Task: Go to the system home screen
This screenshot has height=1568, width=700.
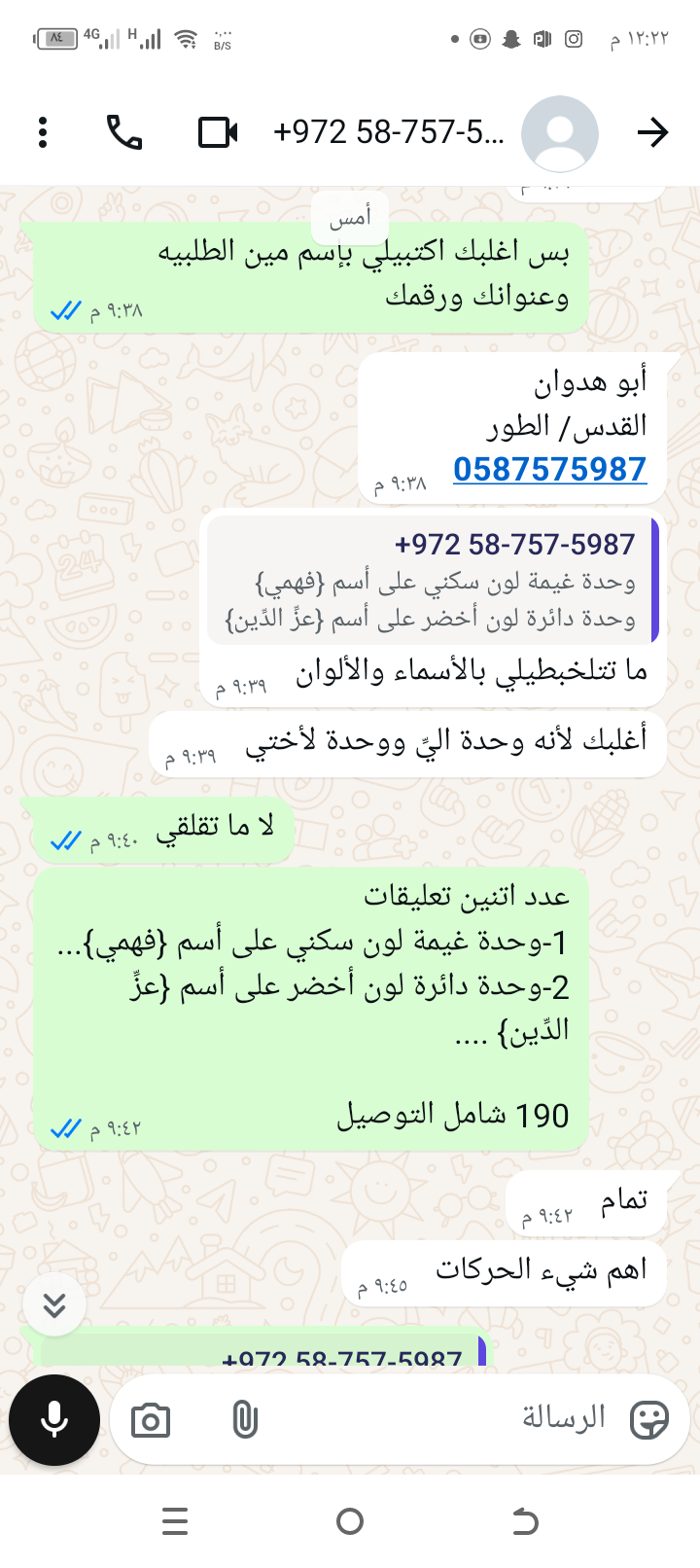Action: [x=350, y=1521]
